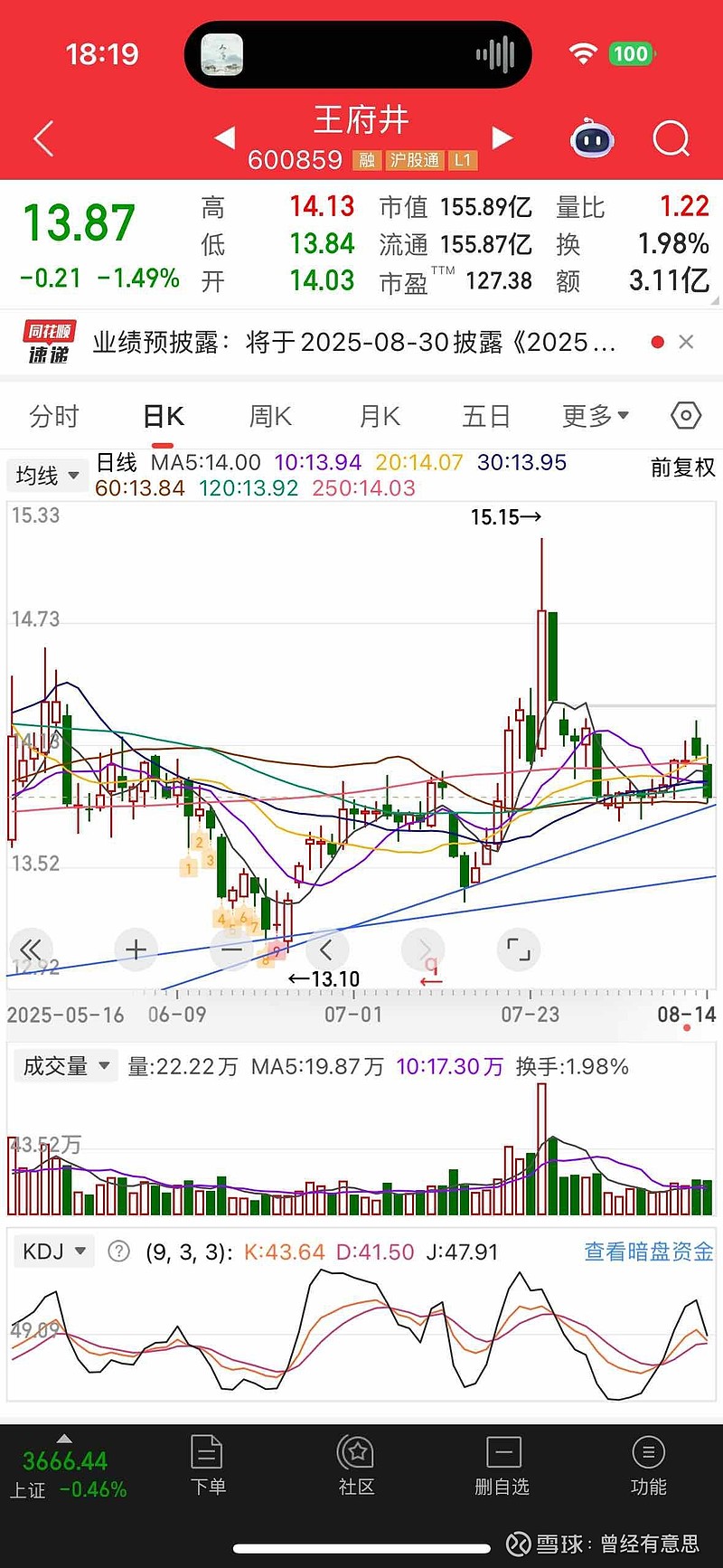723x1568 pixels.
Task: Open 查看暗盘资金 link
Action: tap(647, 1251)
